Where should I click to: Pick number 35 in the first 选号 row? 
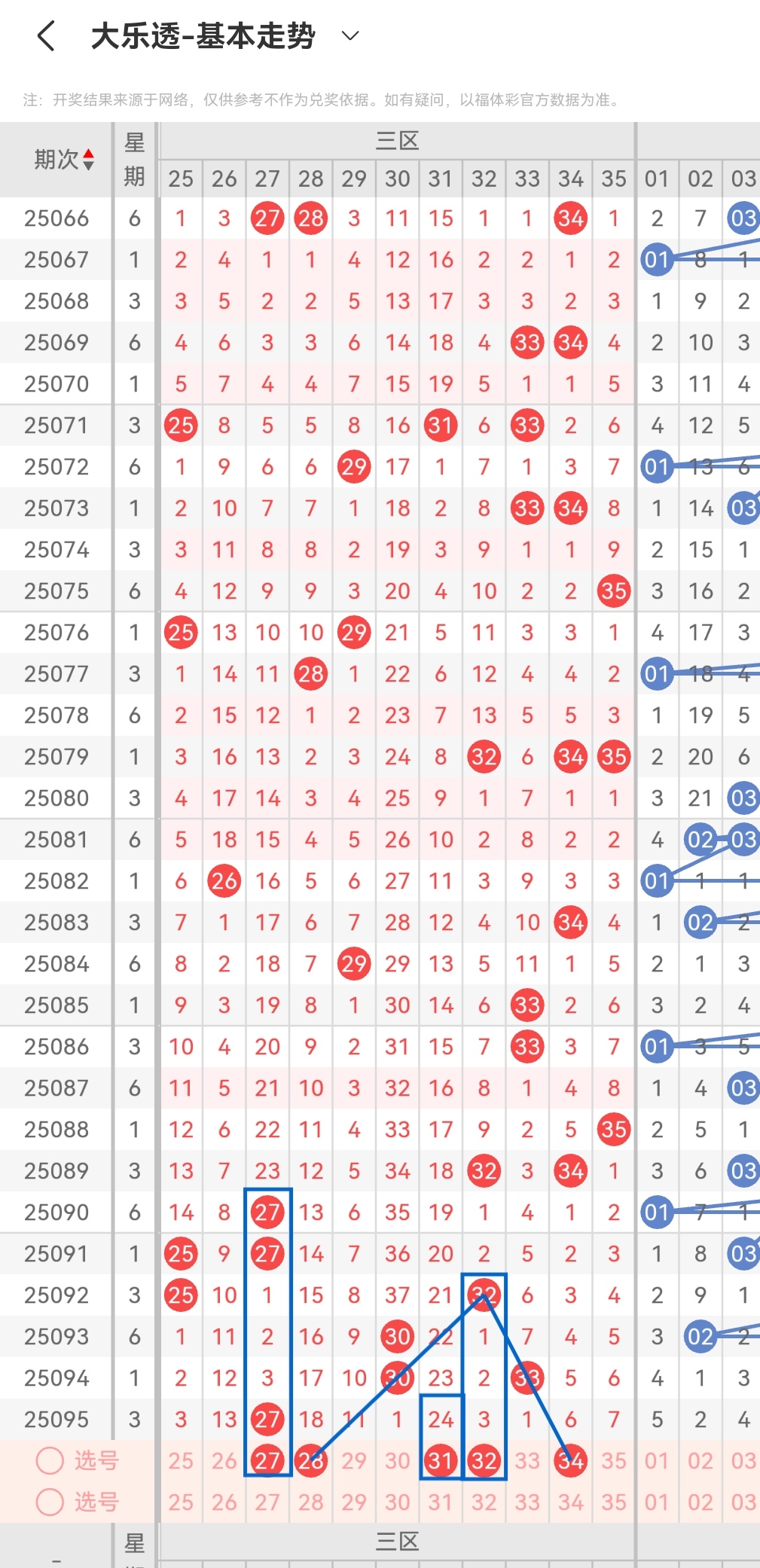(x=614, y=1461)
